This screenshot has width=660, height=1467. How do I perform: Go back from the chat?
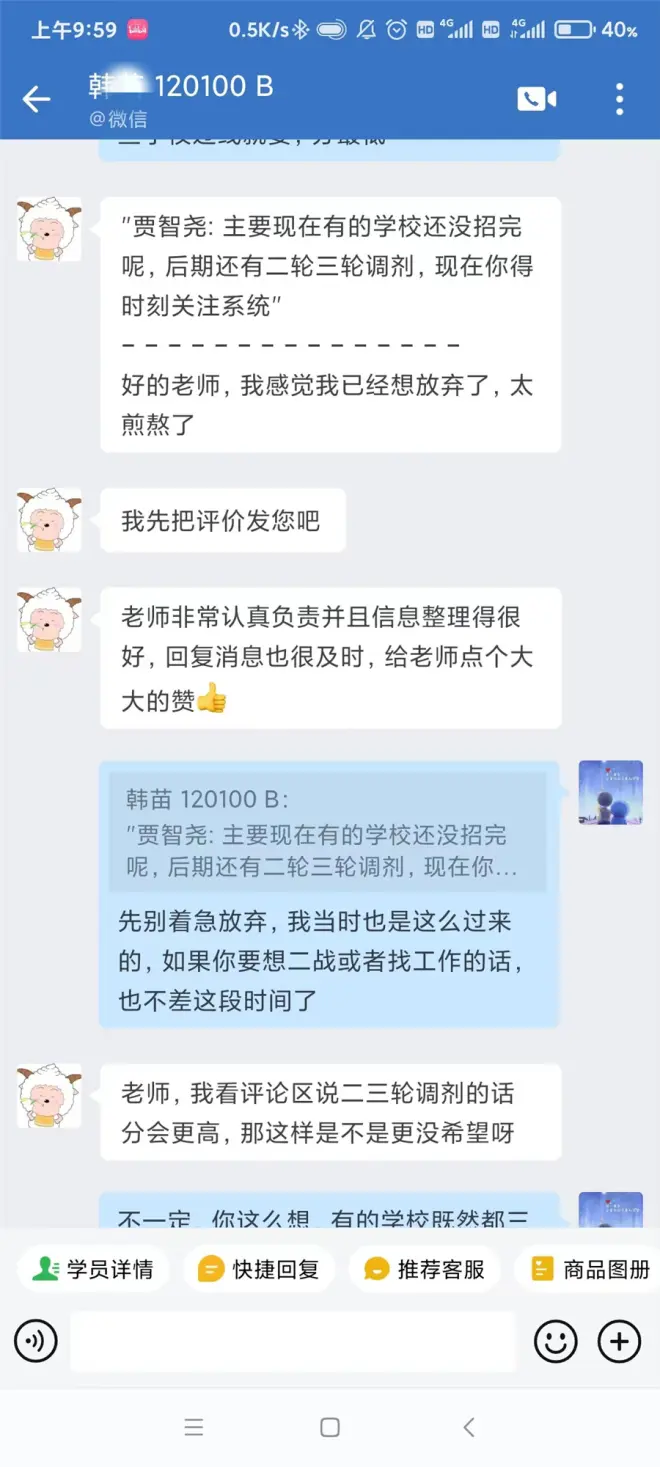click(x=37, y=99)
